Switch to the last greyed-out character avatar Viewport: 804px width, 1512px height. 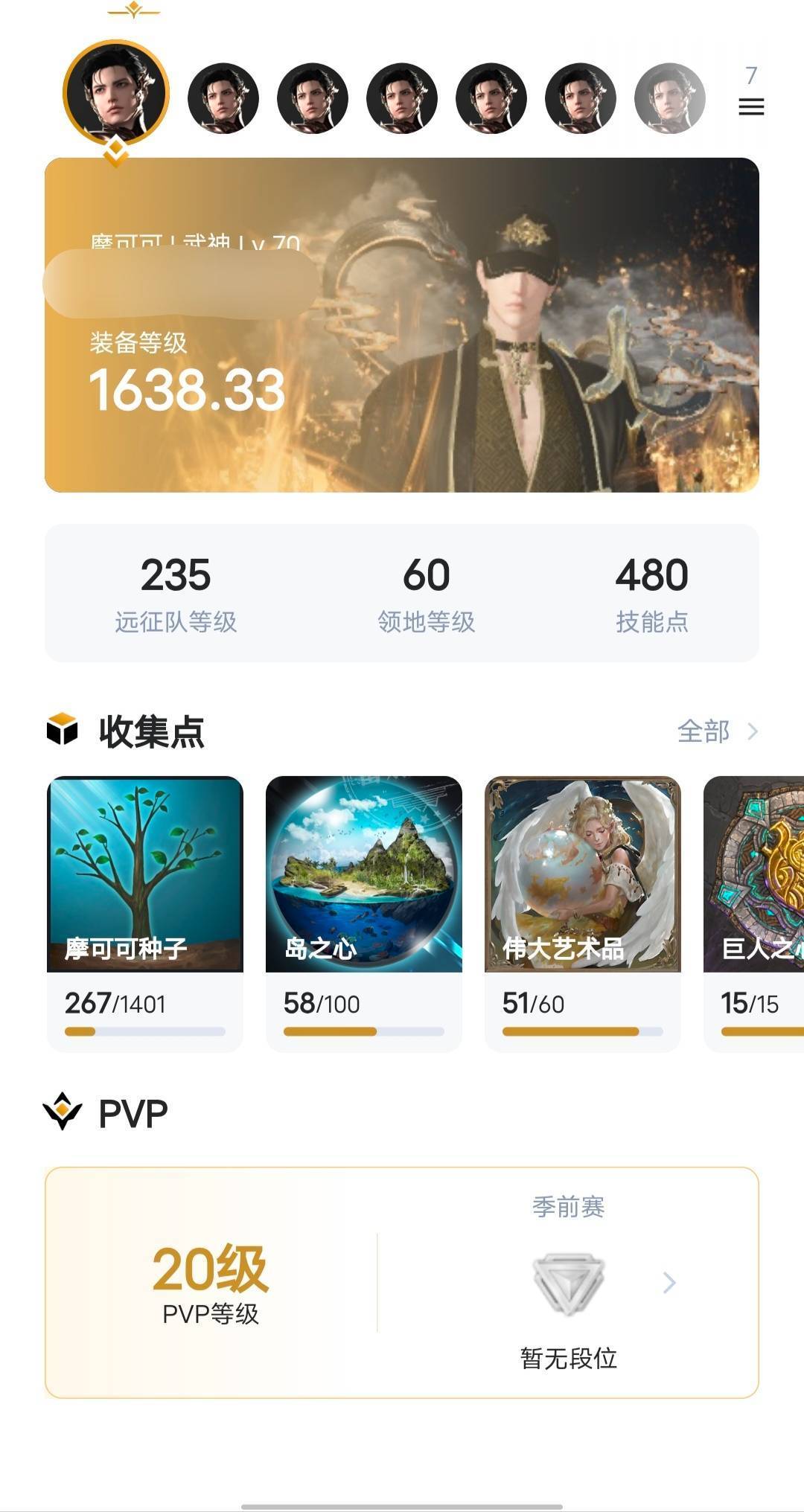click(x=669, y=98)
